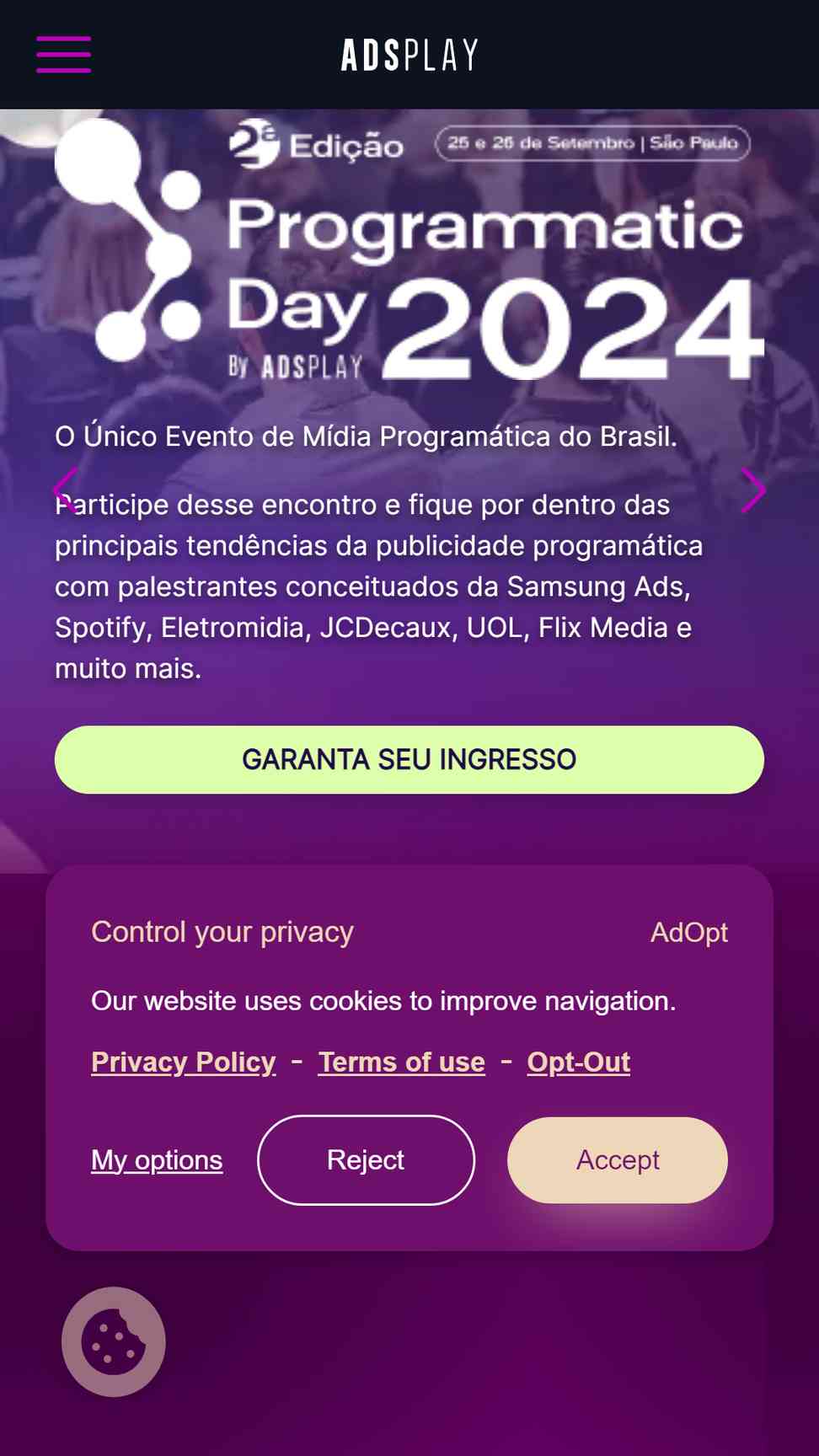Go to the next carousel slide

(753, 490)
